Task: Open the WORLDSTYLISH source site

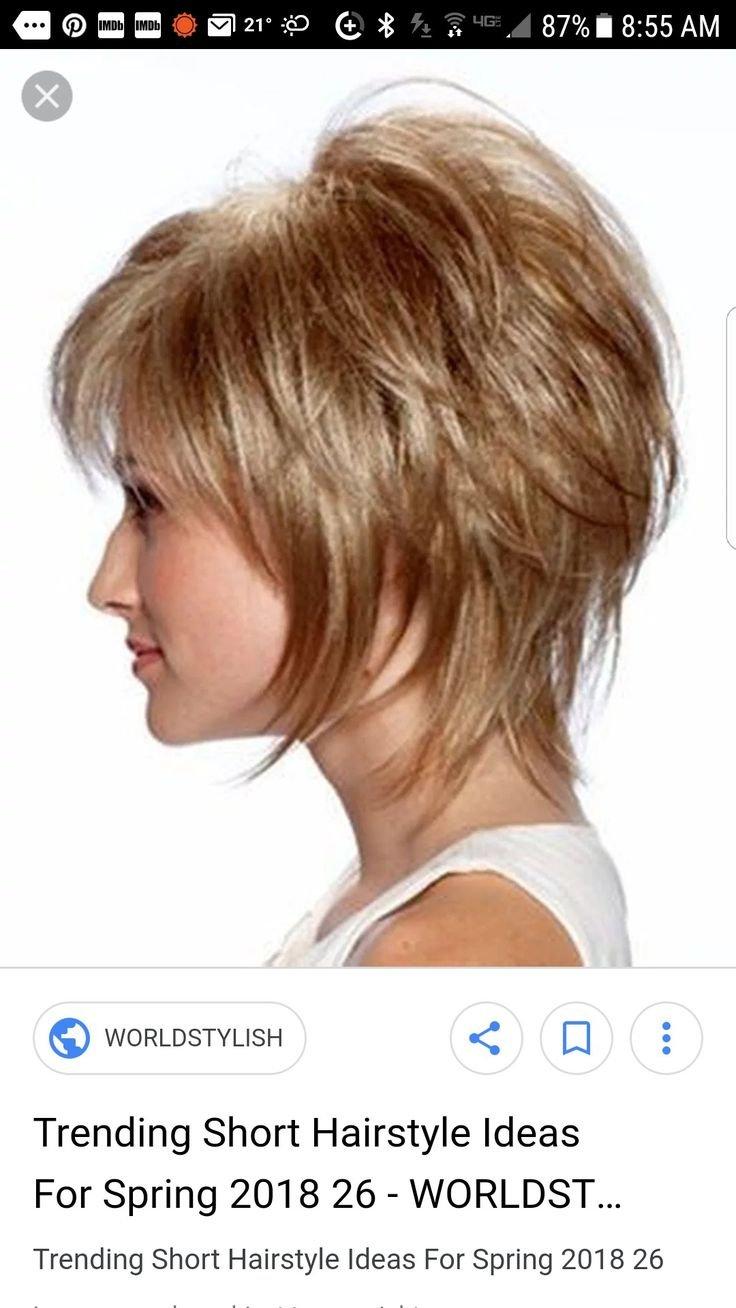Action: (x=169, y=1038)
